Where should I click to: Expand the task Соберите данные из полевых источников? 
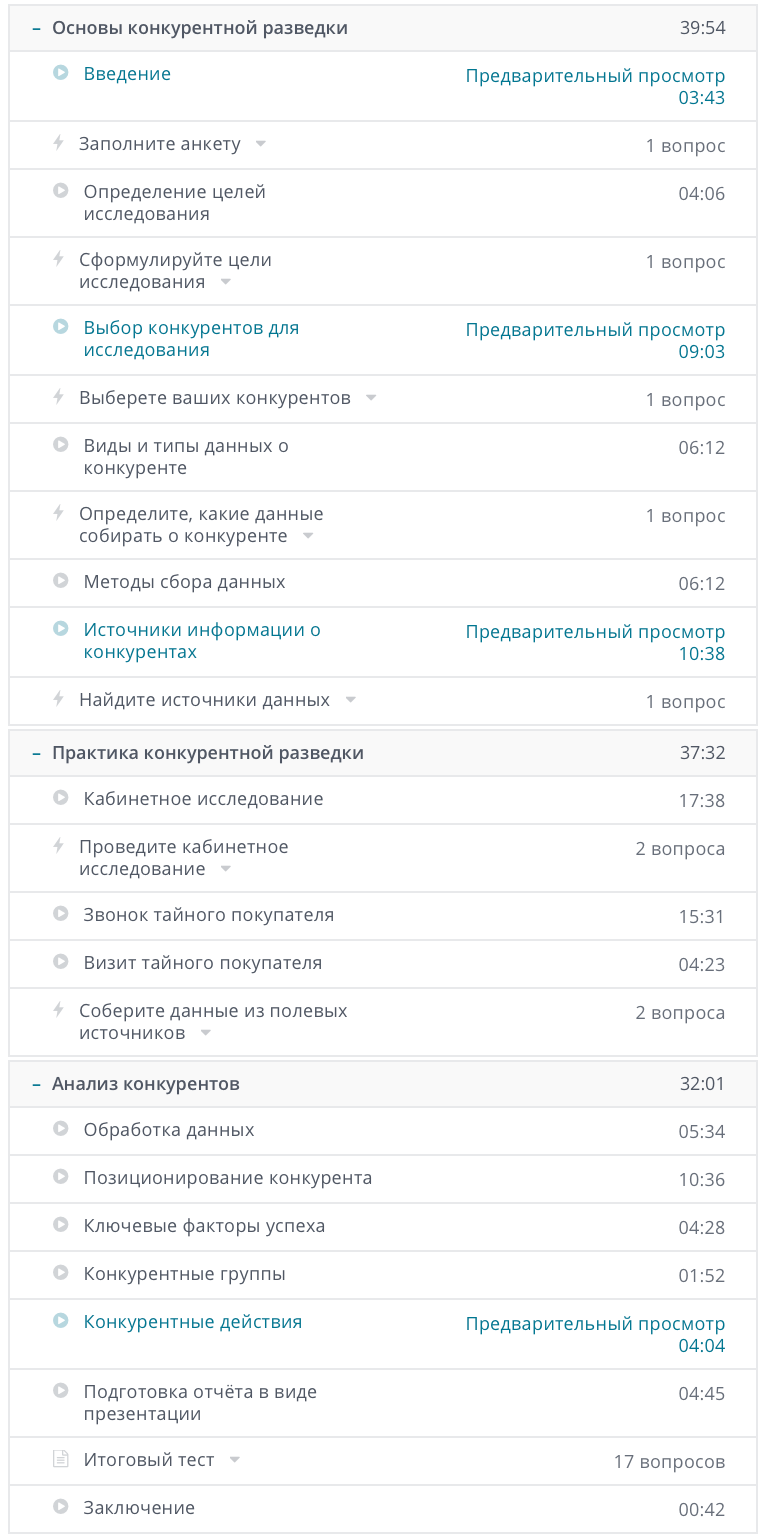point(206,1033)
